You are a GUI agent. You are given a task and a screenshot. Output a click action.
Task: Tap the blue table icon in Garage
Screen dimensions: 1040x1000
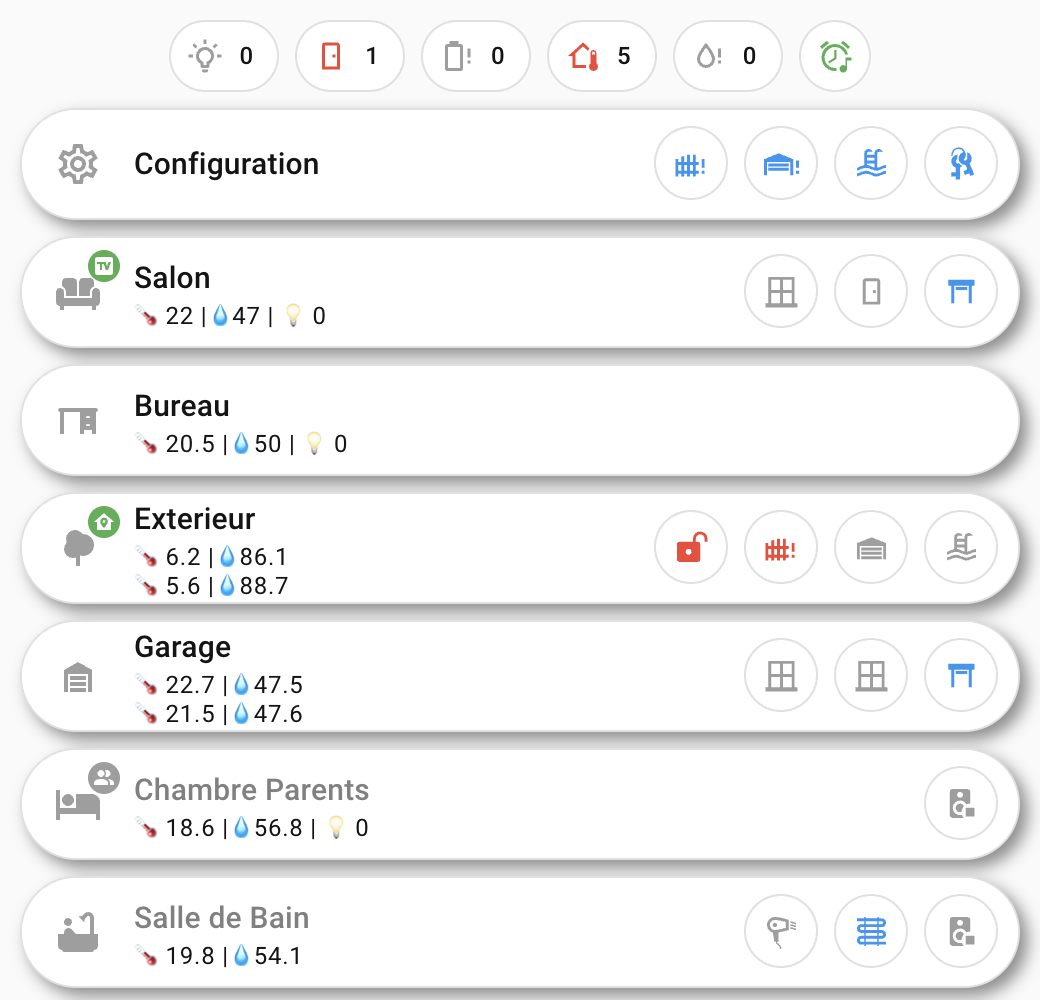(x=961, y=676)
